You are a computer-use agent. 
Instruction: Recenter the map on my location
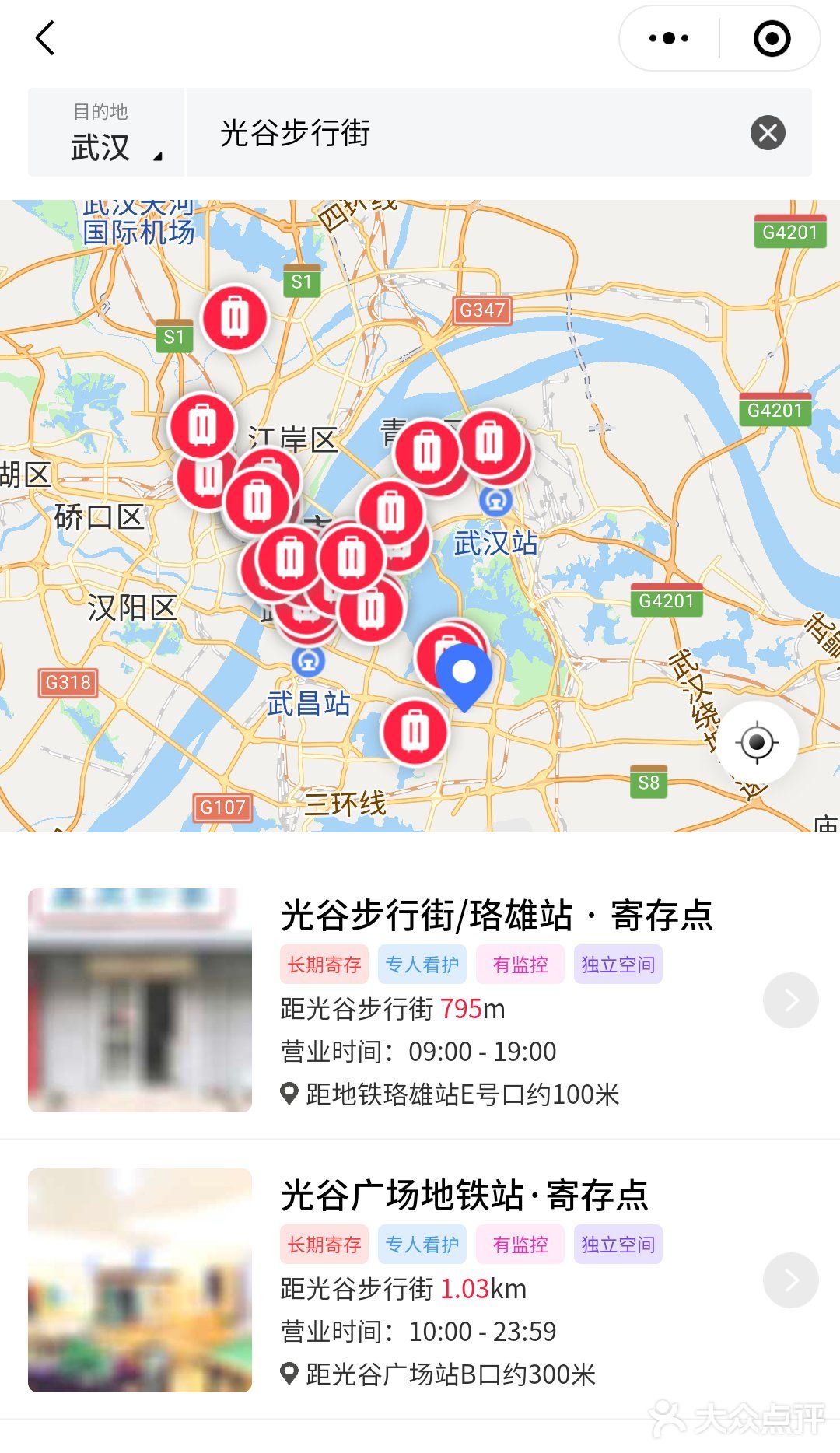tap(757, 742)
